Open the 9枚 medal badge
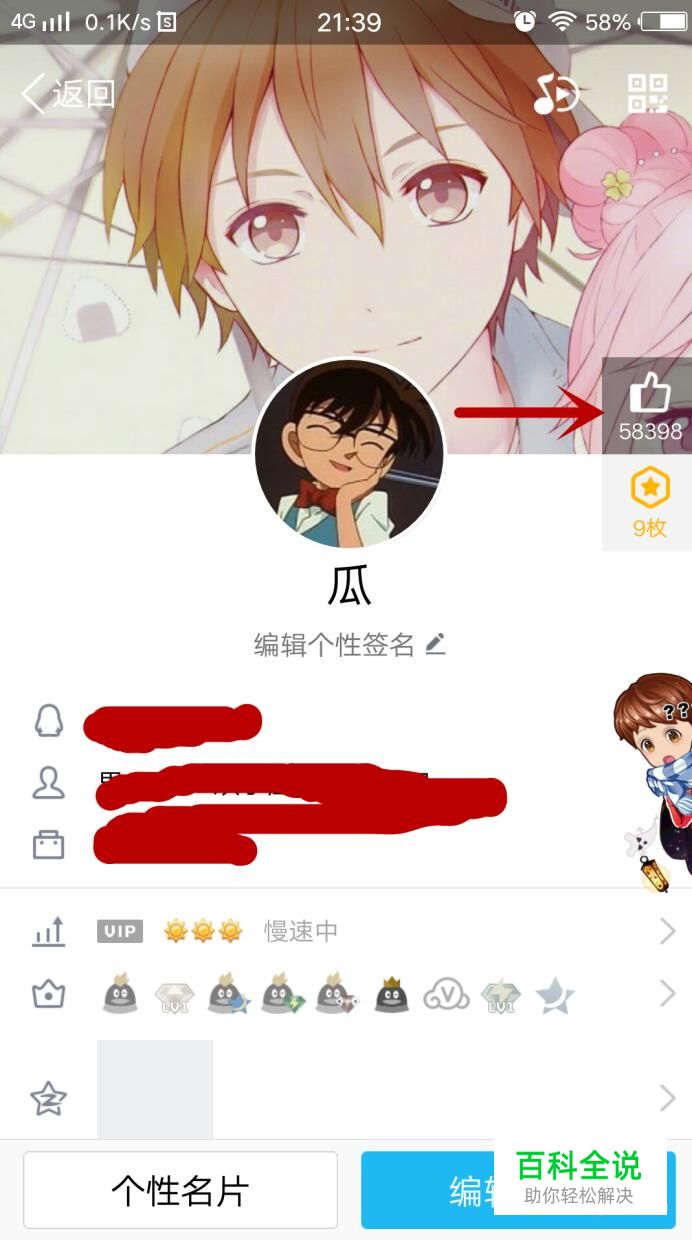Viewport: 692px width, 1240px height. click(x=649, y=503)
